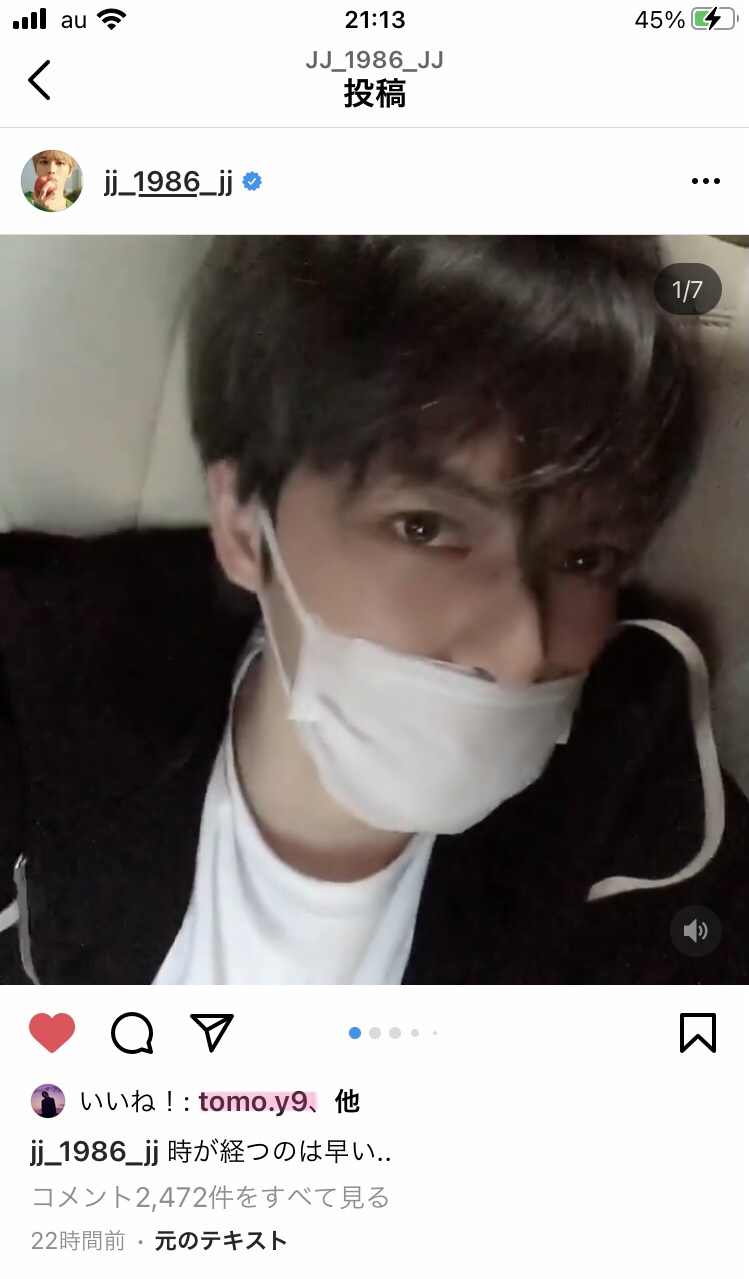Image resolution: width=749 pixels, height=1279 pixels.
Task: Open jj_1986_jj profile from the avatar
Action: pyautogui.click(x=52, y=181)
